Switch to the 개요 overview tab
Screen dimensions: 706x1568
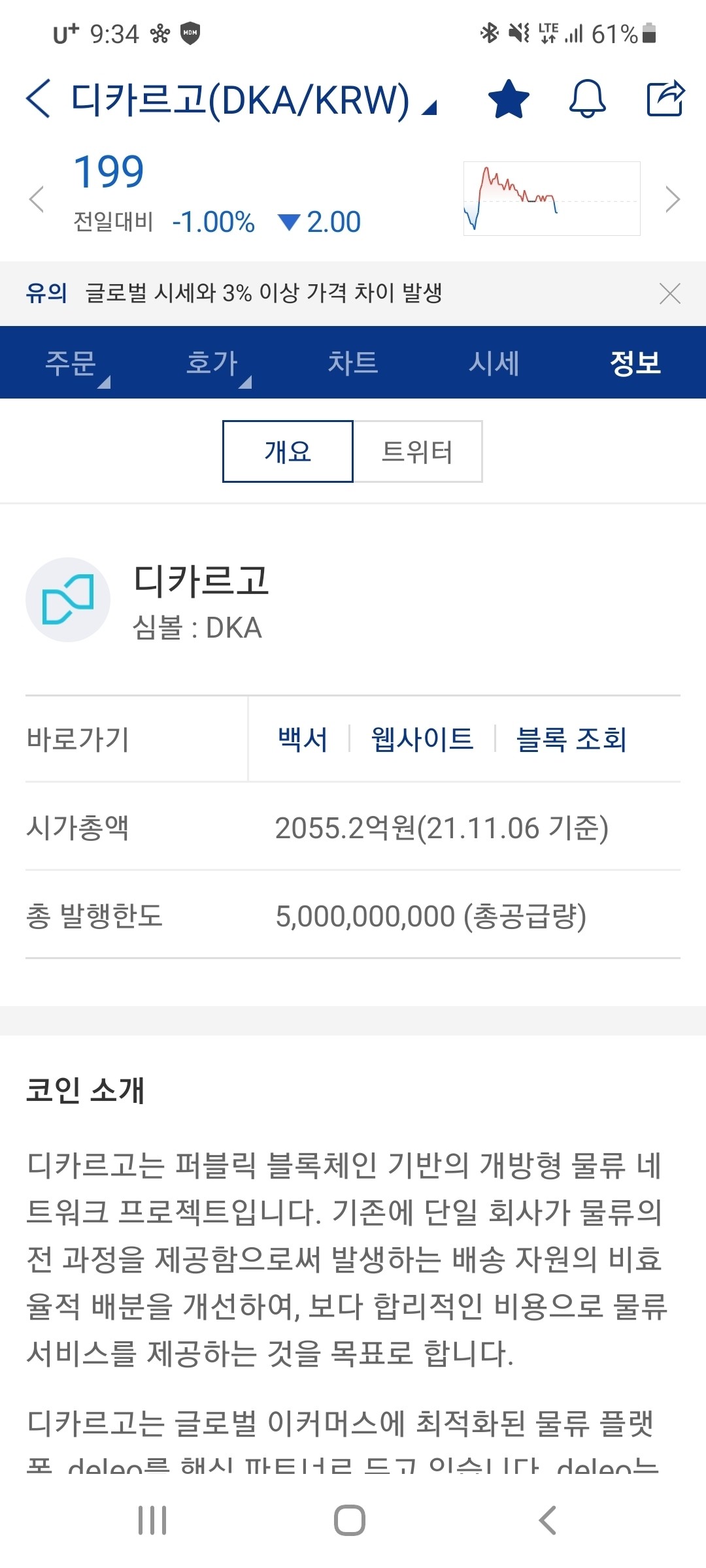[x=288, y=451]
